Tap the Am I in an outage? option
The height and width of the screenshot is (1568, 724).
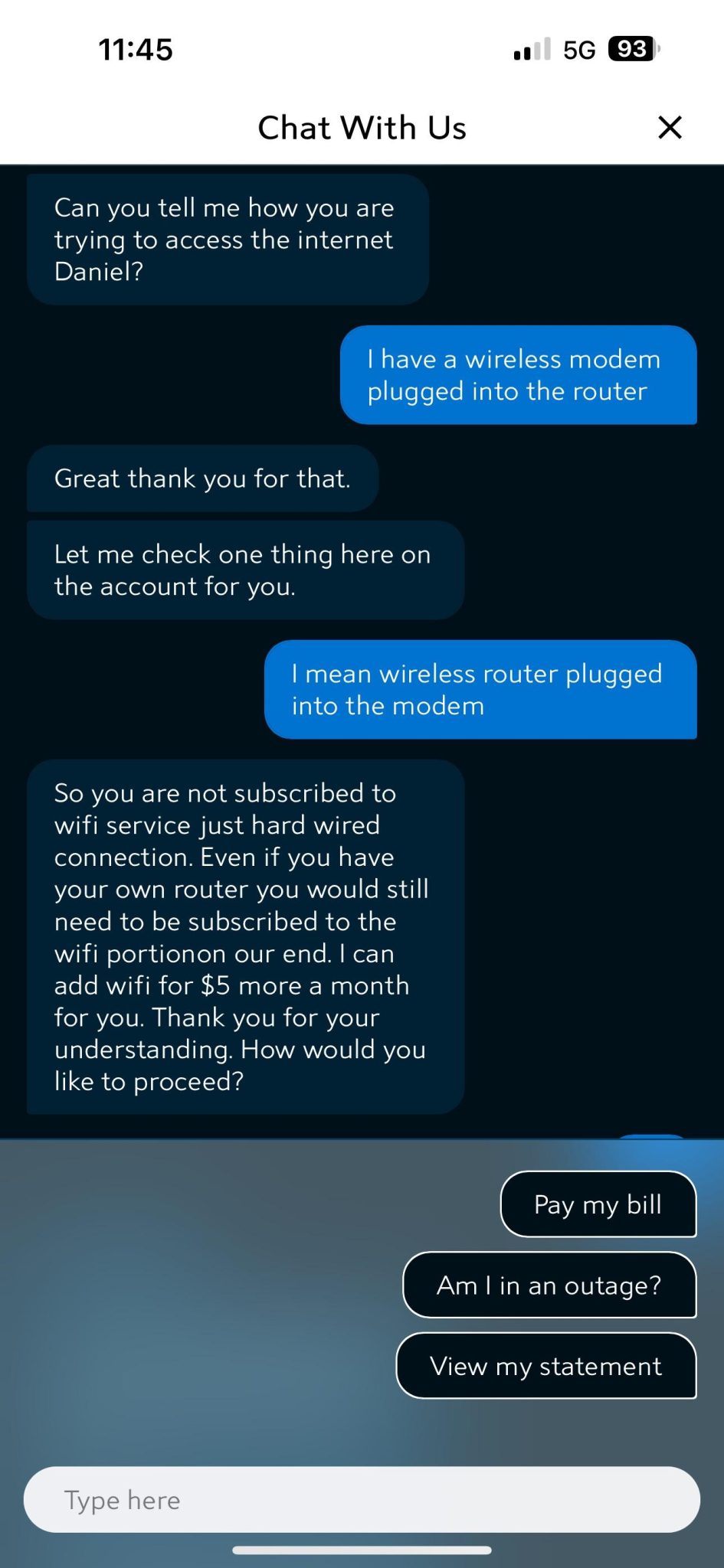pos(549,1285)
